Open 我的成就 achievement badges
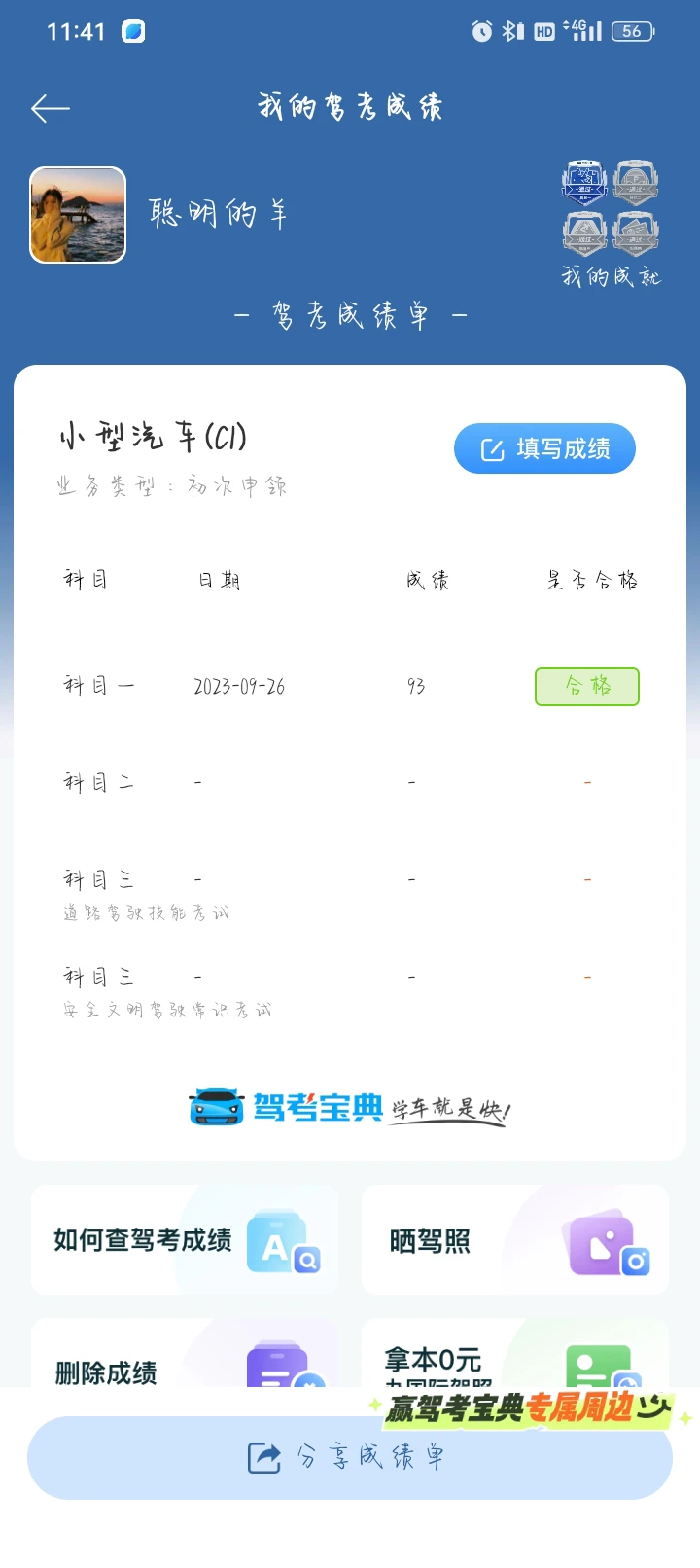Image resolution: width=700 pixels, height=1568 pixels. (611, 225)
